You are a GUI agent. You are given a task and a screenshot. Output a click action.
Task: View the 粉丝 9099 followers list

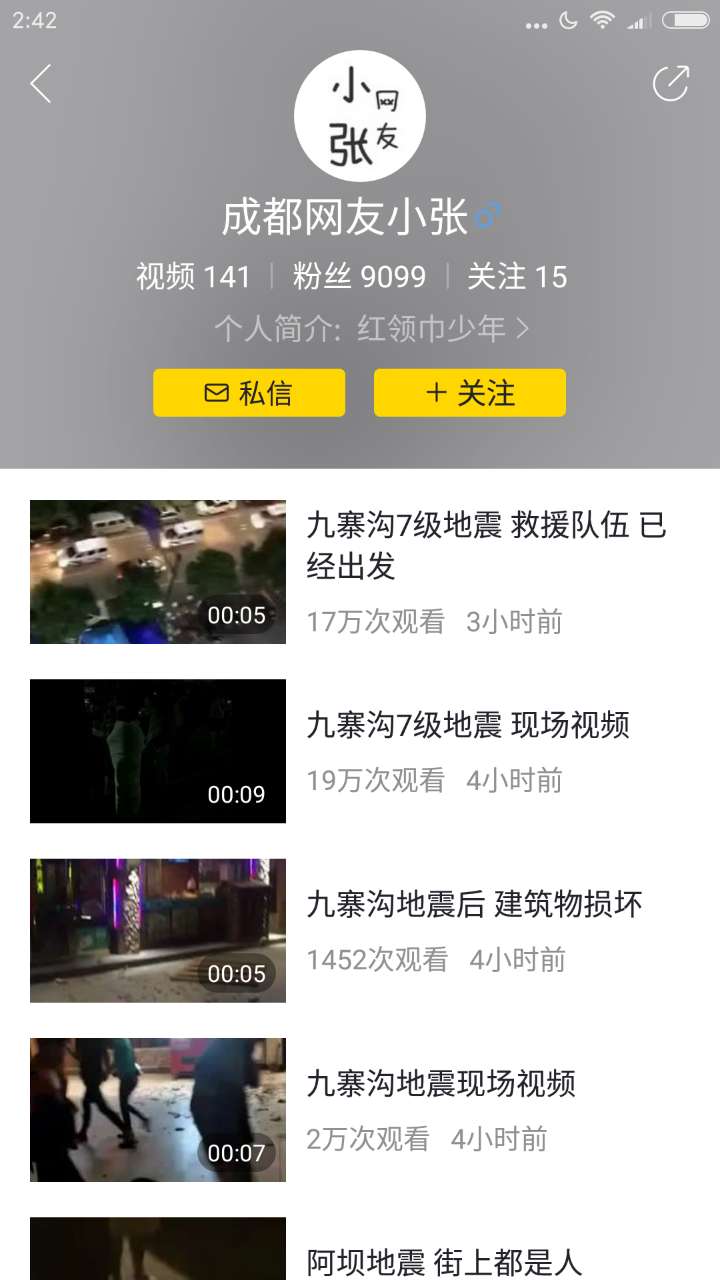coord(359,276)
